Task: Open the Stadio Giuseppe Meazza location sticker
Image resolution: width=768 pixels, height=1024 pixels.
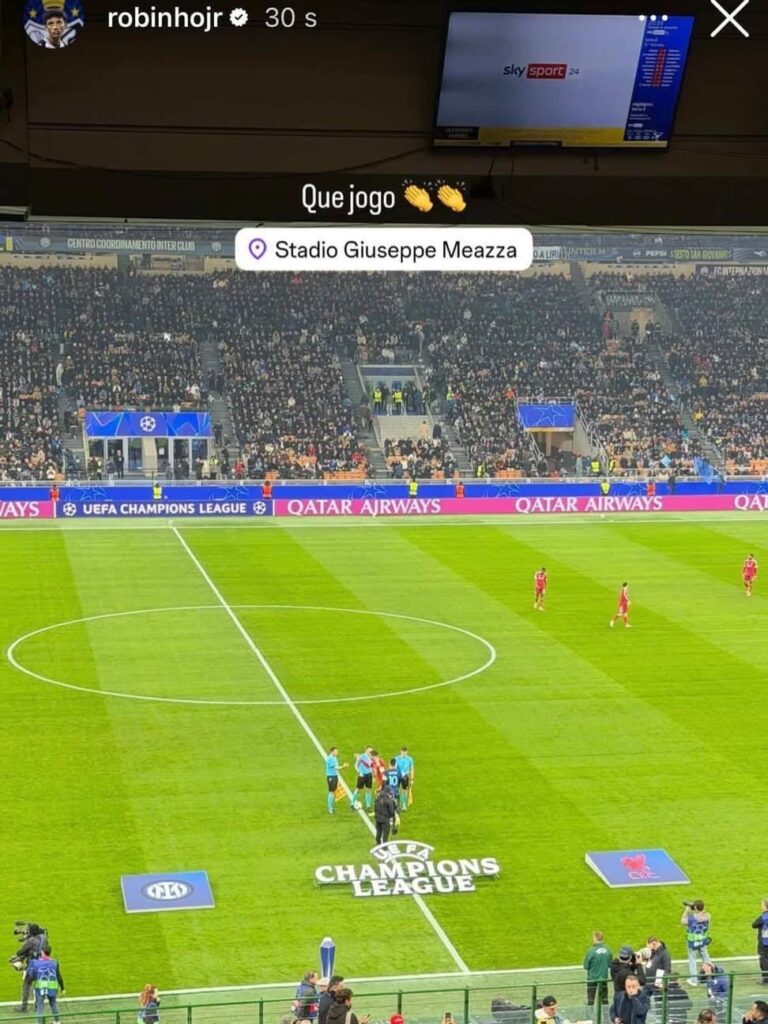Action: tap(384, 249)
